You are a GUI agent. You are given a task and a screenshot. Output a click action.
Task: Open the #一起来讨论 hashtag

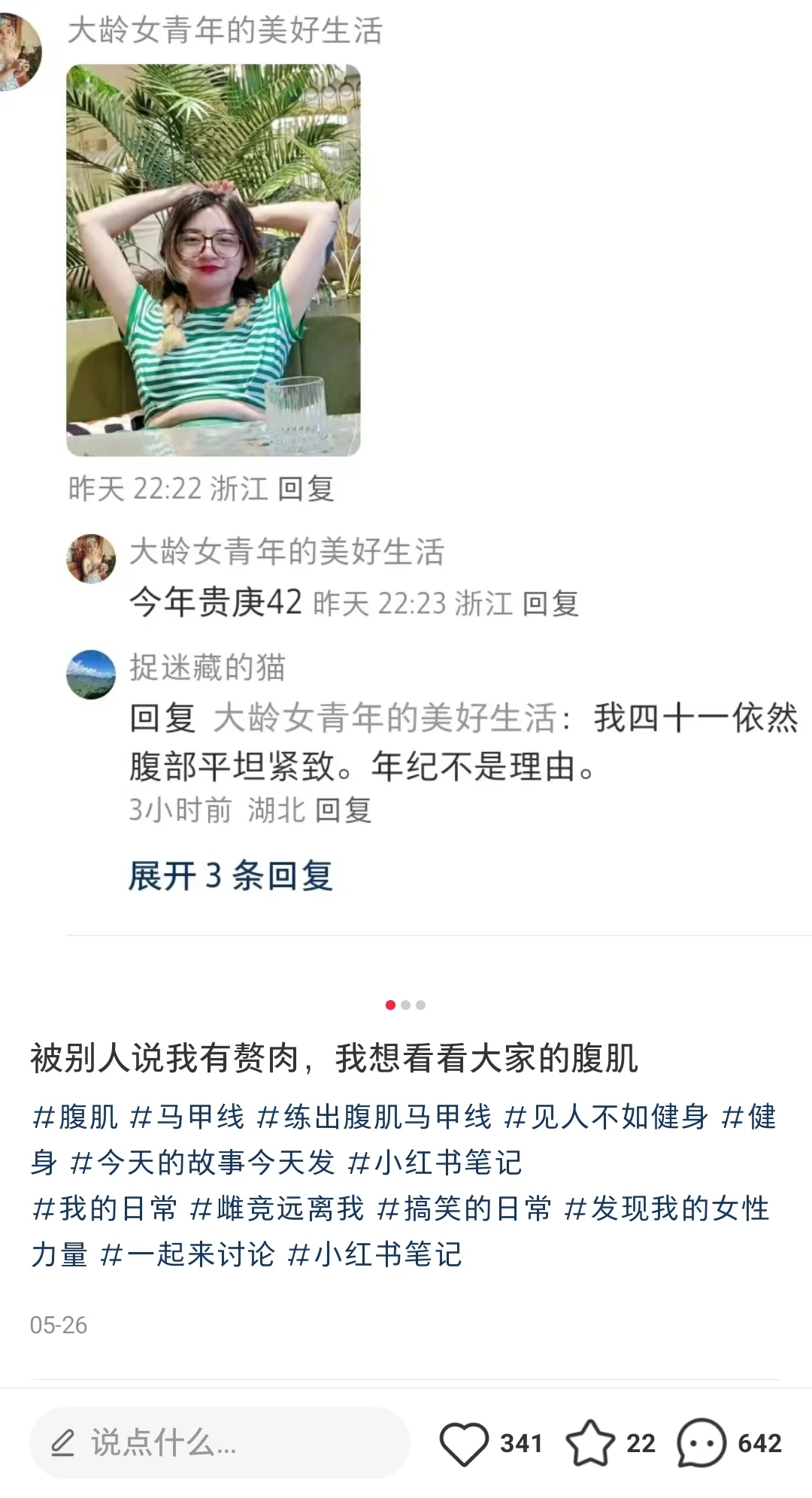tap(187, 1254)
